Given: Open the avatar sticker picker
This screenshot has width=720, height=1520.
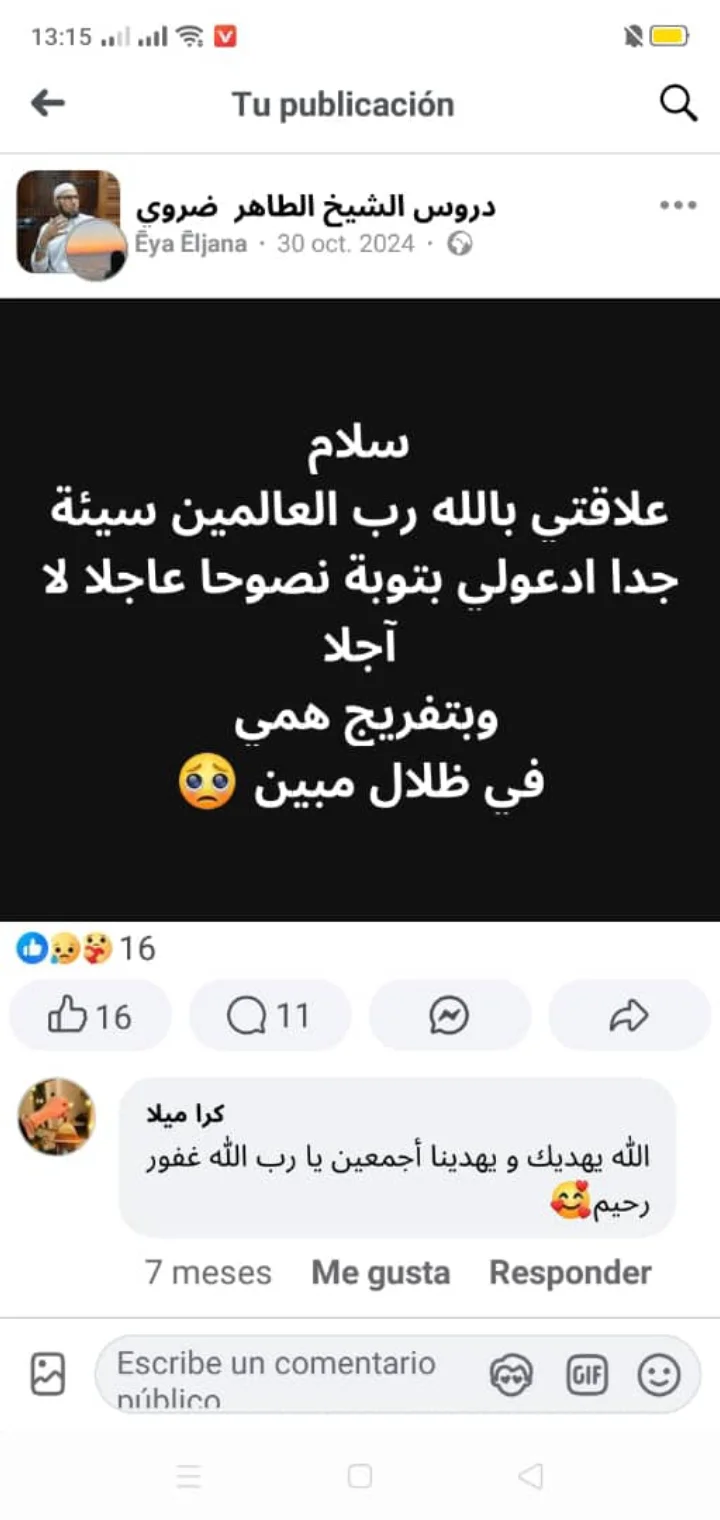Looking at the screenshot, I should (512, 1376).
